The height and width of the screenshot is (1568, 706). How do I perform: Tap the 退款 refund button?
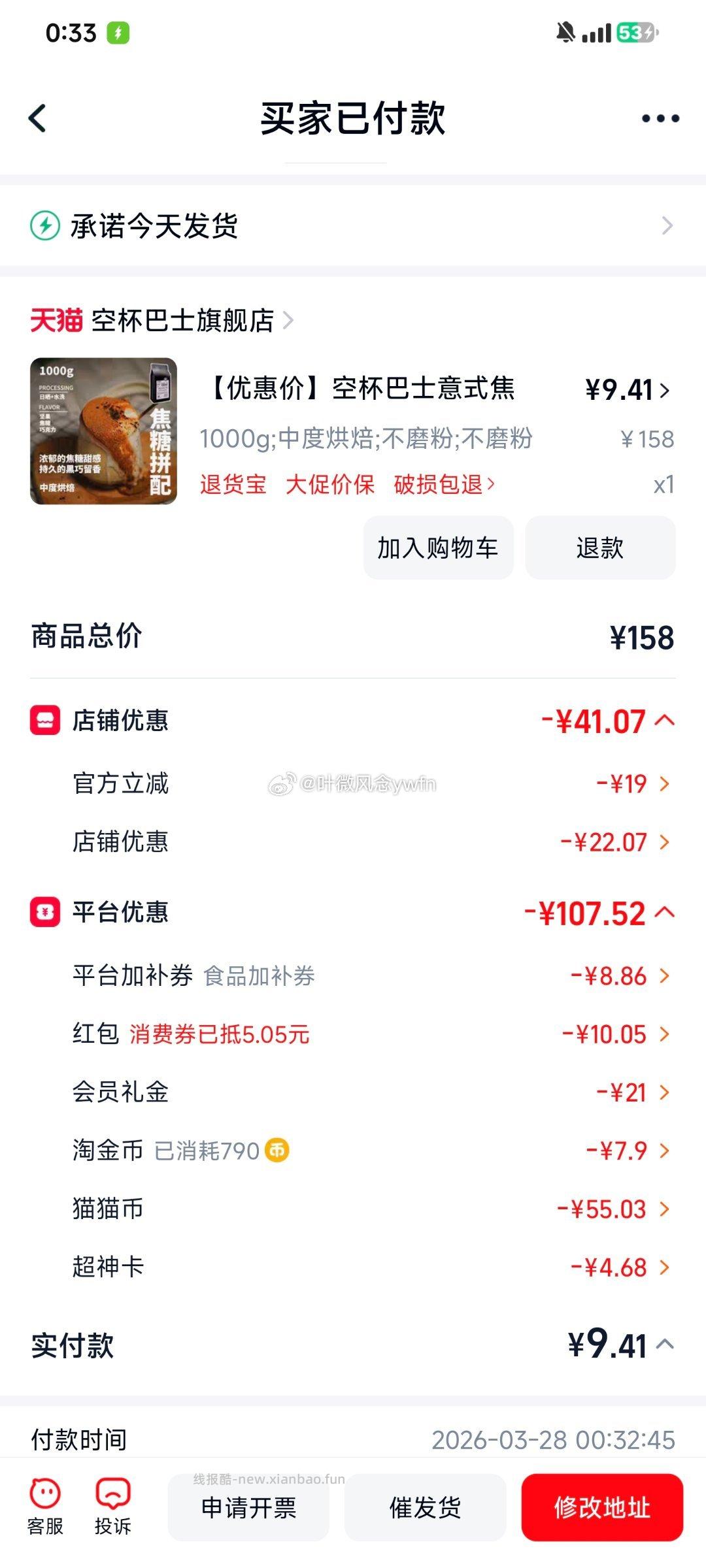[x=599, y=549]
